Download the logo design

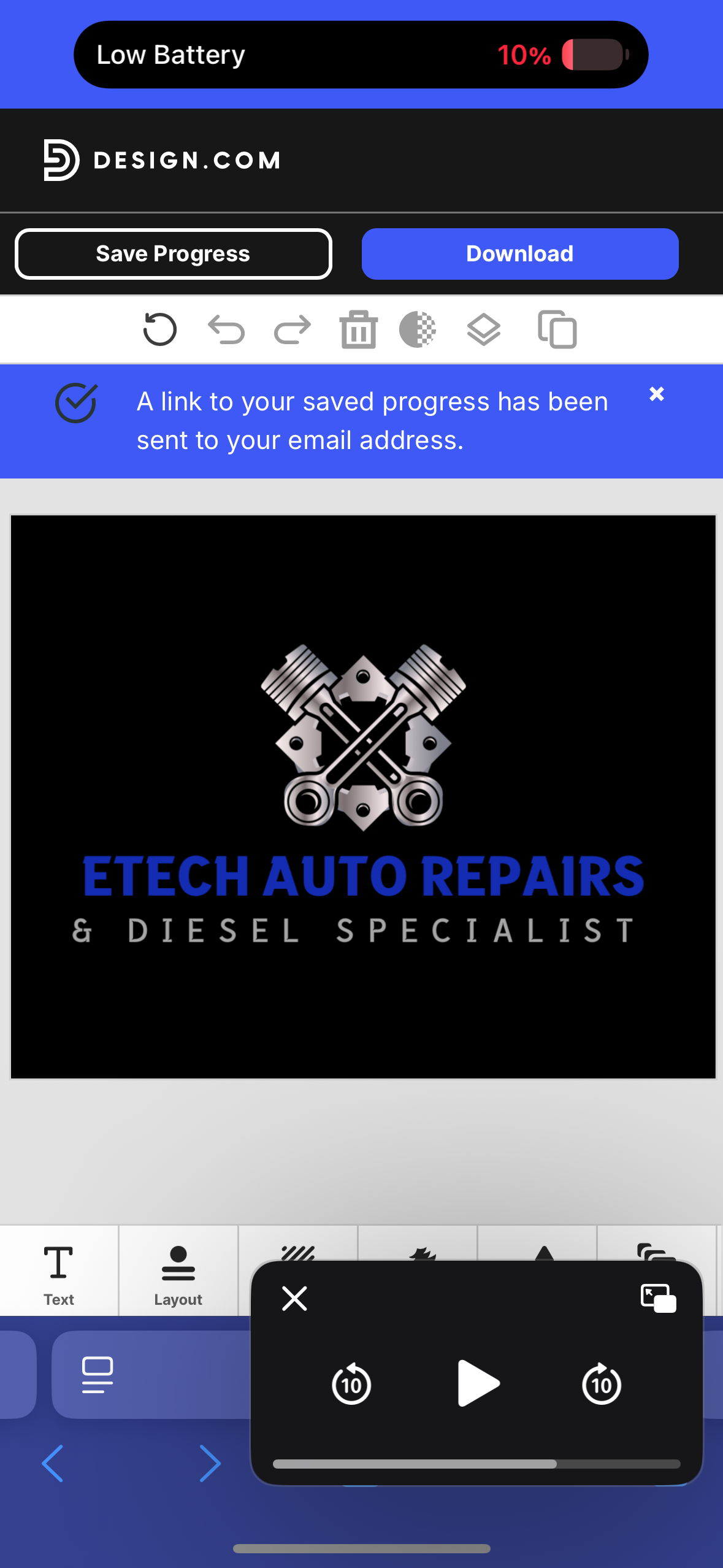(x=520, y=254)
